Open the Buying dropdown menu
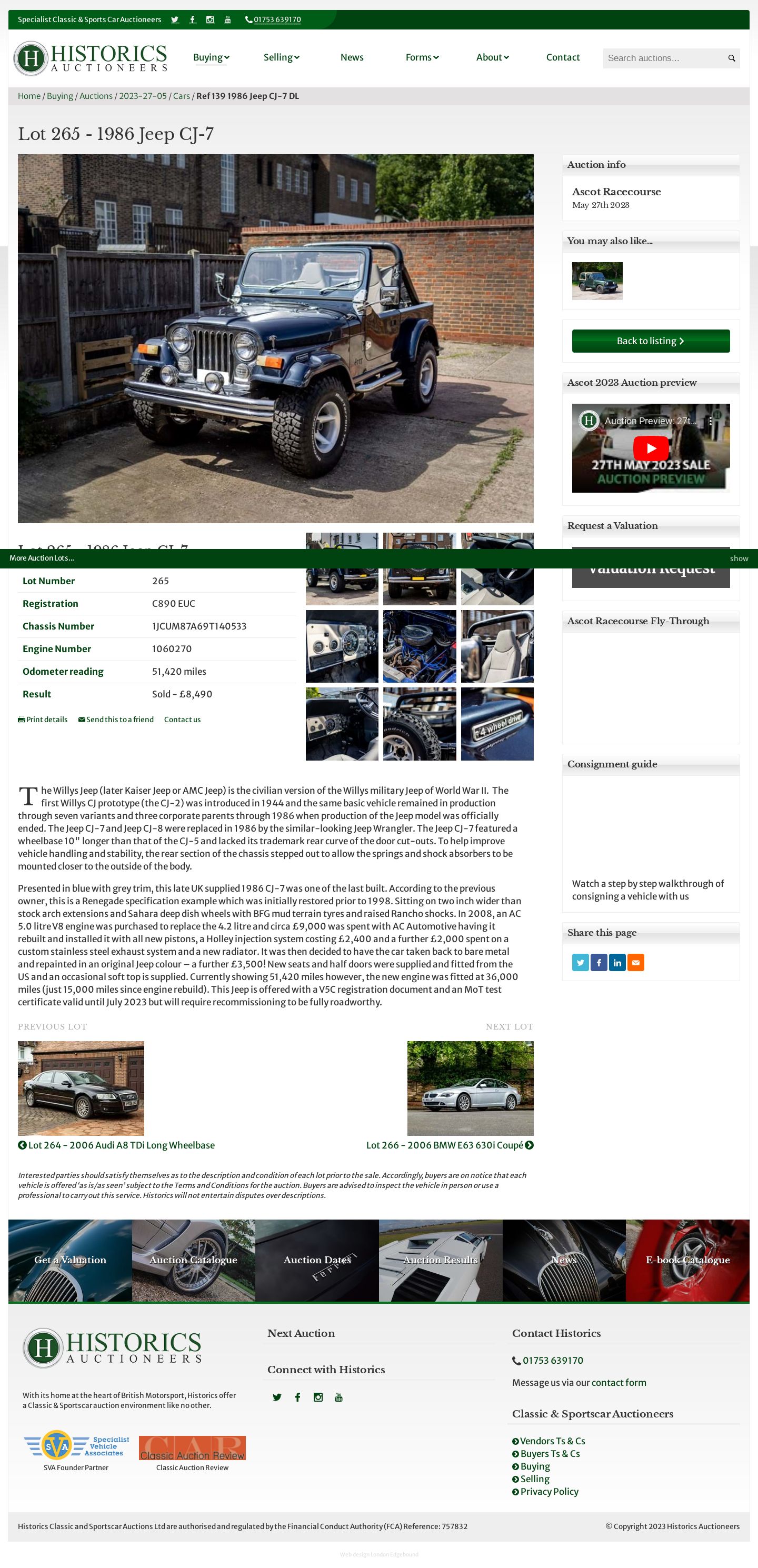 [x=211, y=57]
